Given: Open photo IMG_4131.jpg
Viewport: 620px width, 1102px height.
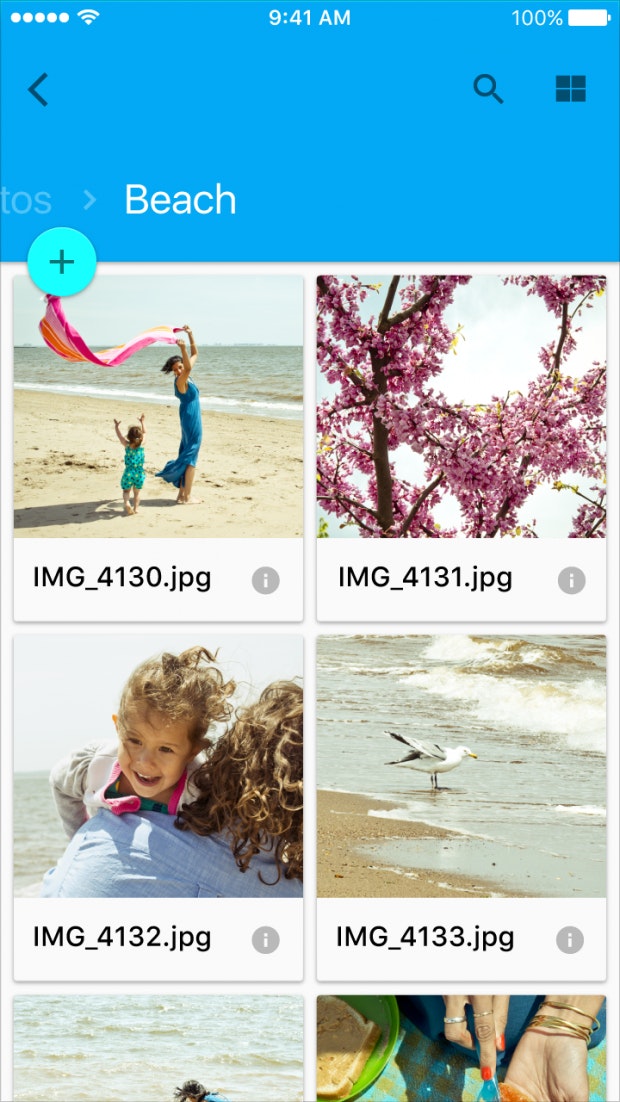Looking at the screenshot, I should 461,406.
